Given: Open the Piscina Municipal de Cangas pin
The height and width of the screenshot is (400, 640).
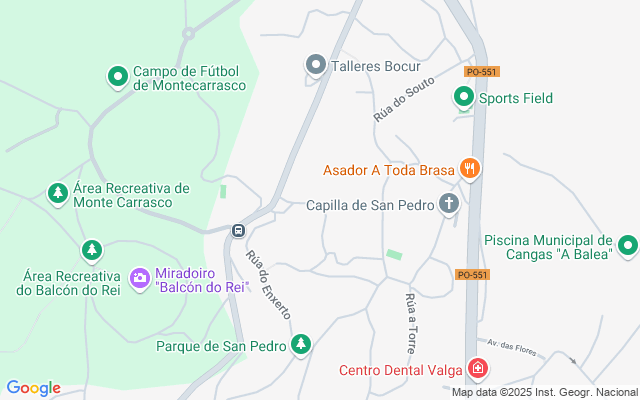Looking at the screenshot, I should click(627, 245).
